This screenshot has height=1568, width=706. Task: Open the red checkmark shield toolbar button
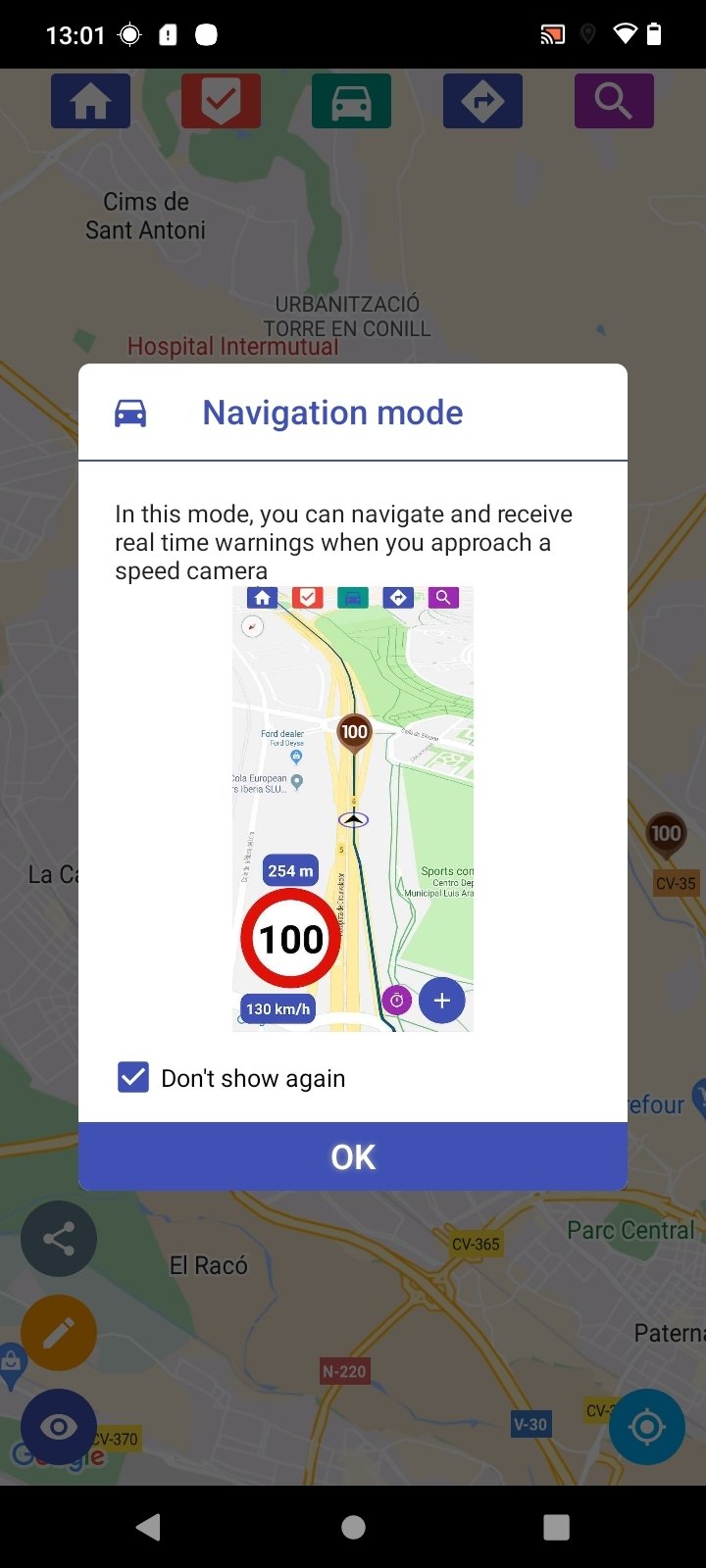pyautogui.click(x=221, y=101)
